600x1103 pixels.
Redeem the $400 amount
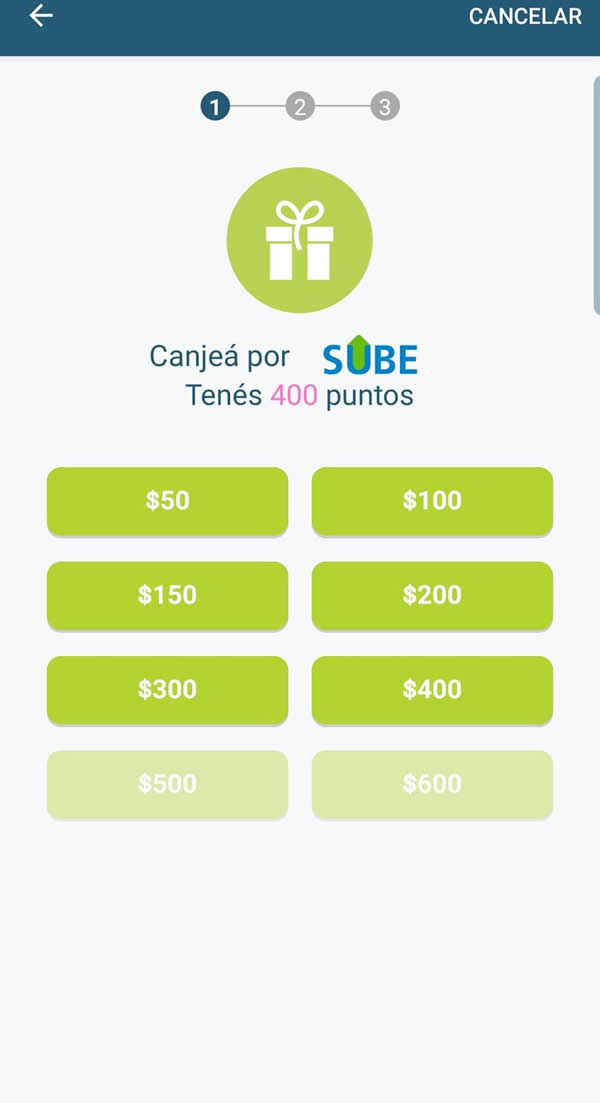[x=432, y=689]
